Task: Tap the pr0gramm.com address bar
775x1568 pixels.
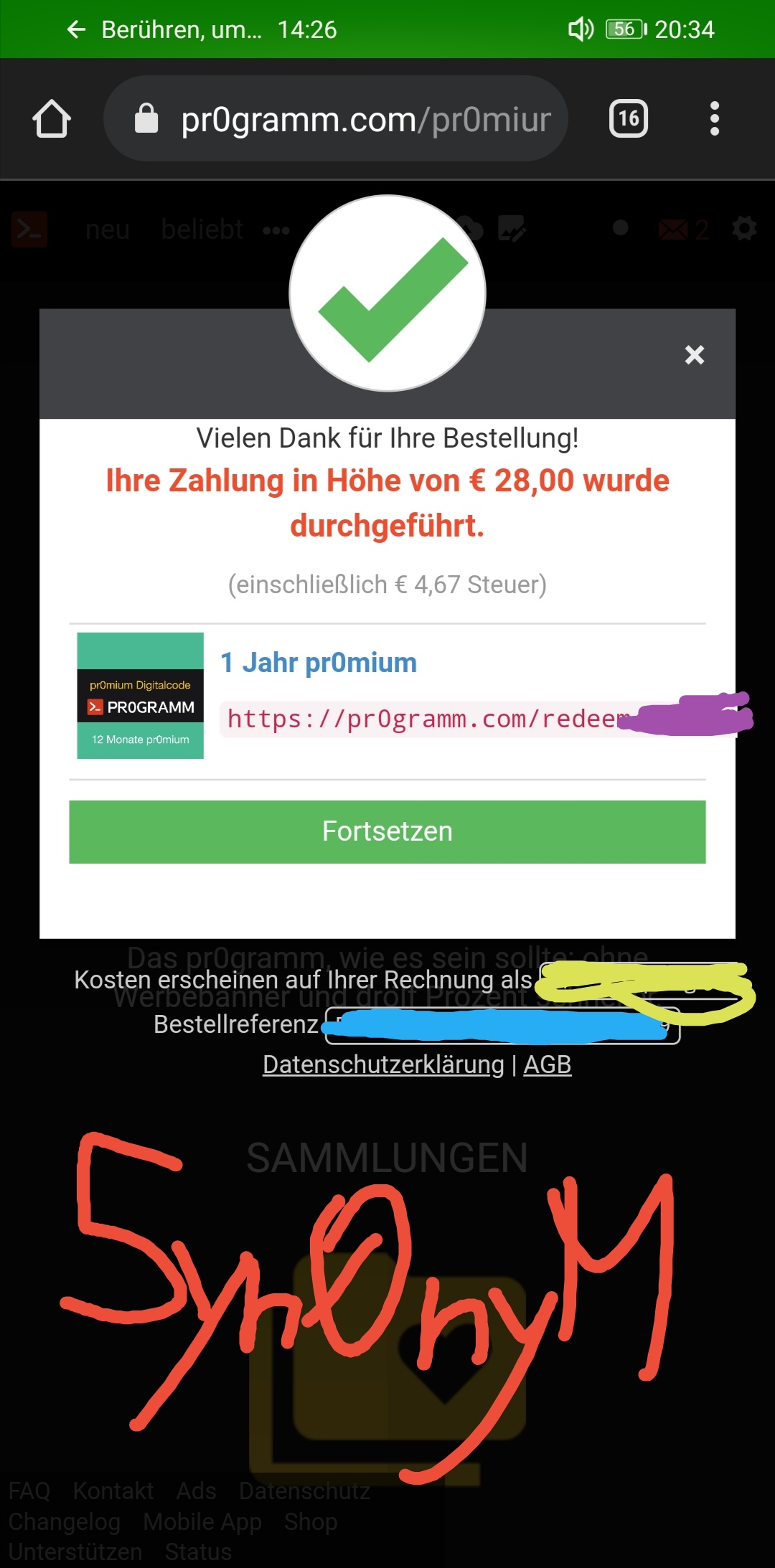Action: 336,118
